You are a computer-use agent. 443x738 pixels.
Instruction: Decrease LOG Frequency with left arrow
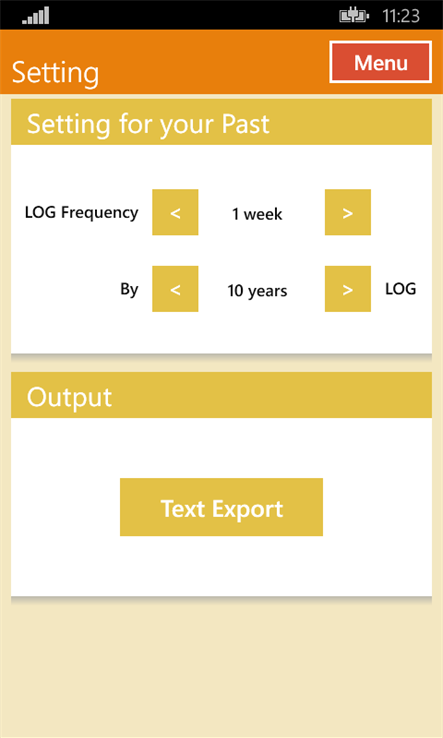pos(175,212)
